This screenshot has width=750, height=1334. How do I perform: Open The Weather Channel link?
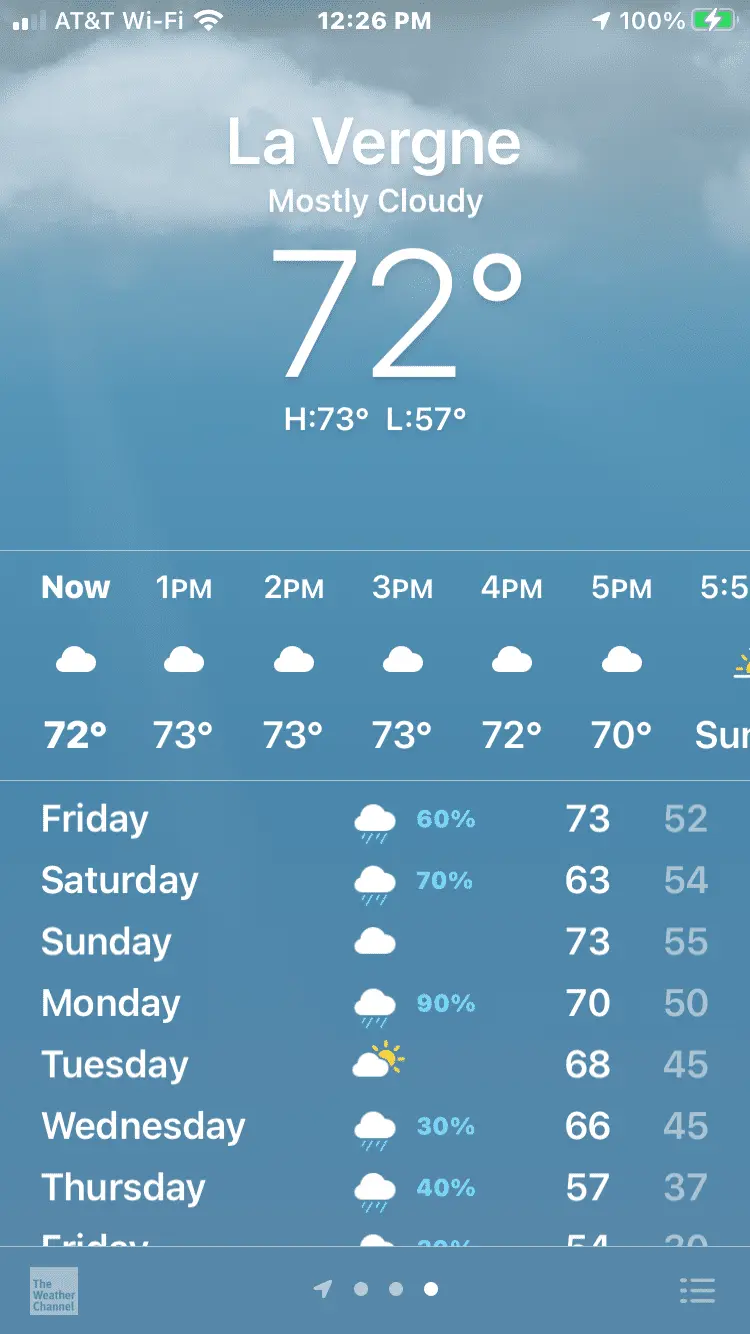[54, 1291]
